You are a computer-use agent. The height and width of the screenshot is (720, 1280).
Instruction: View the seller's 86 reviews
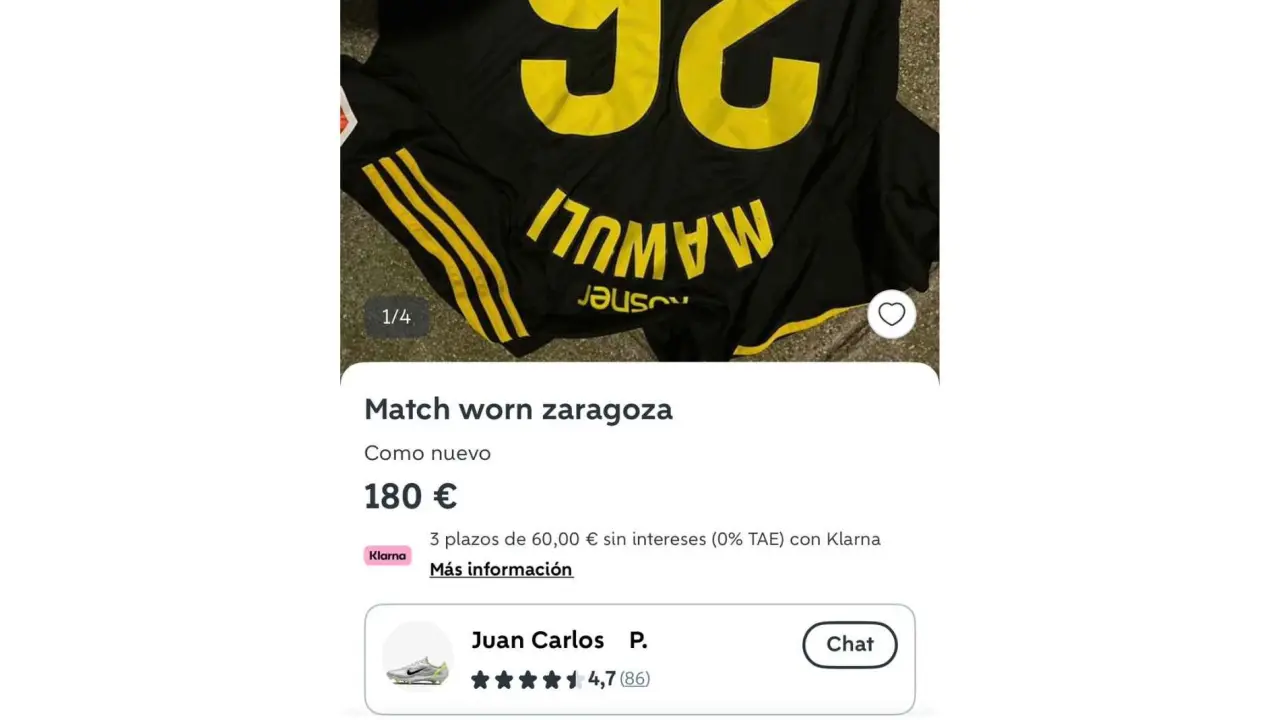635,679
